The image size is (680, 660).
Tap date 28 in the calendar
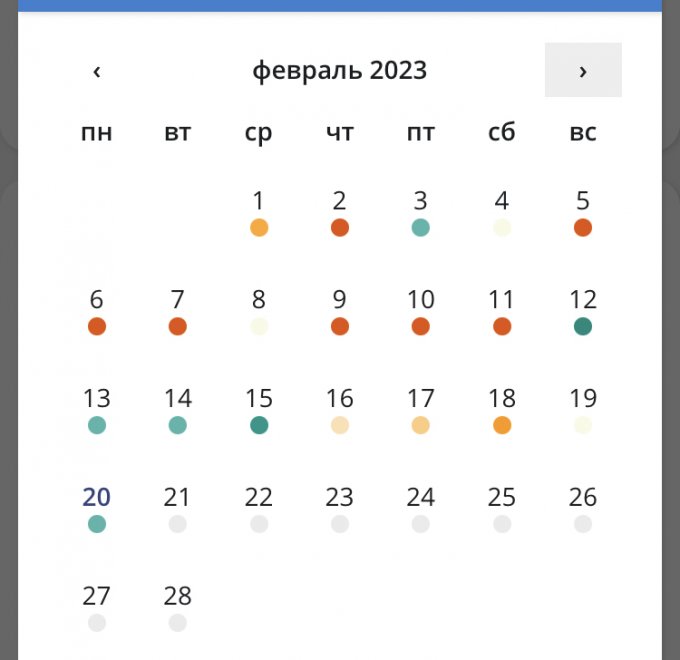(178, 607)
